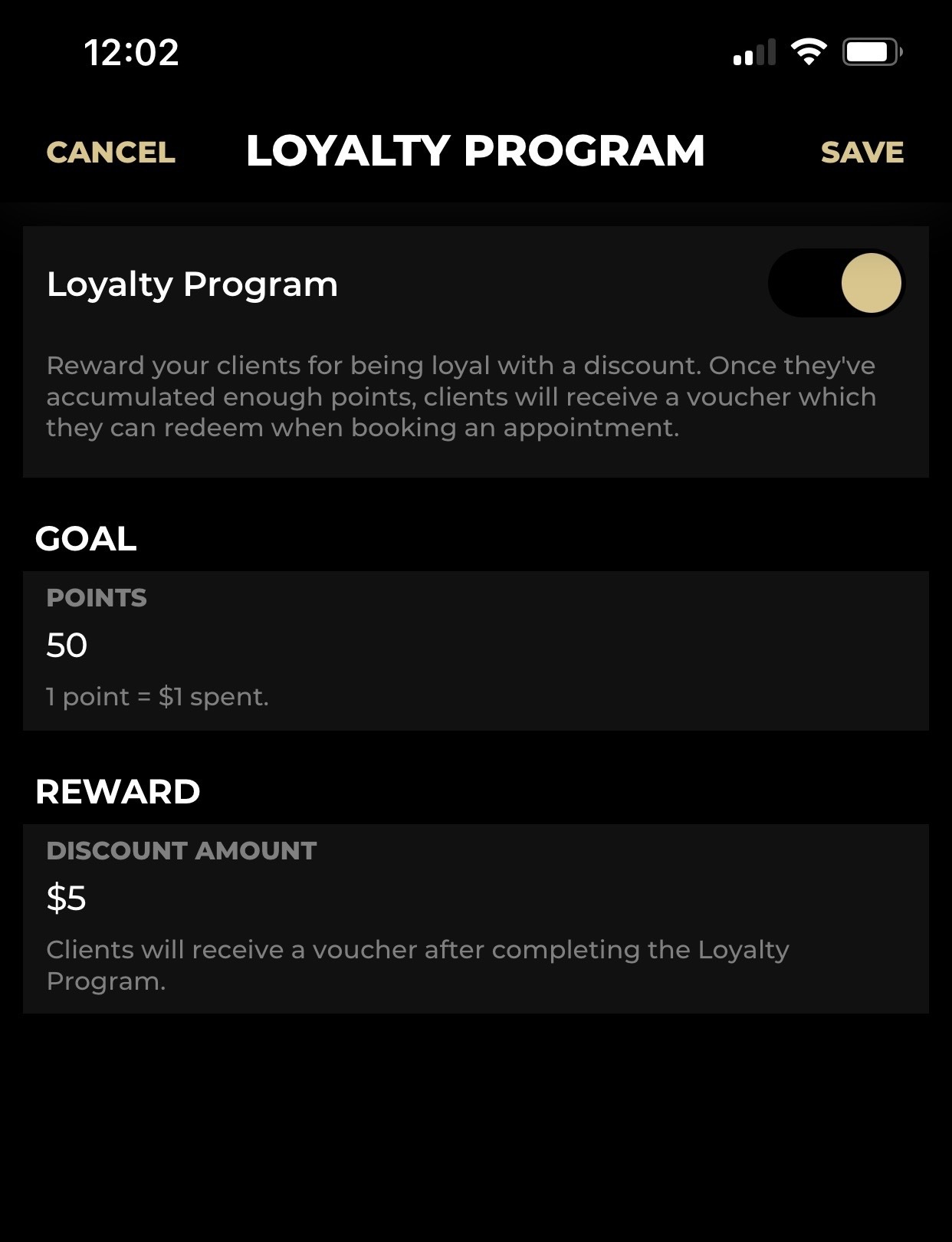Image resolution: width=952 pixels, height=1242 pixels.
Task: Tap the LOYALTY PROGRAM title
Action: point(475,151)
